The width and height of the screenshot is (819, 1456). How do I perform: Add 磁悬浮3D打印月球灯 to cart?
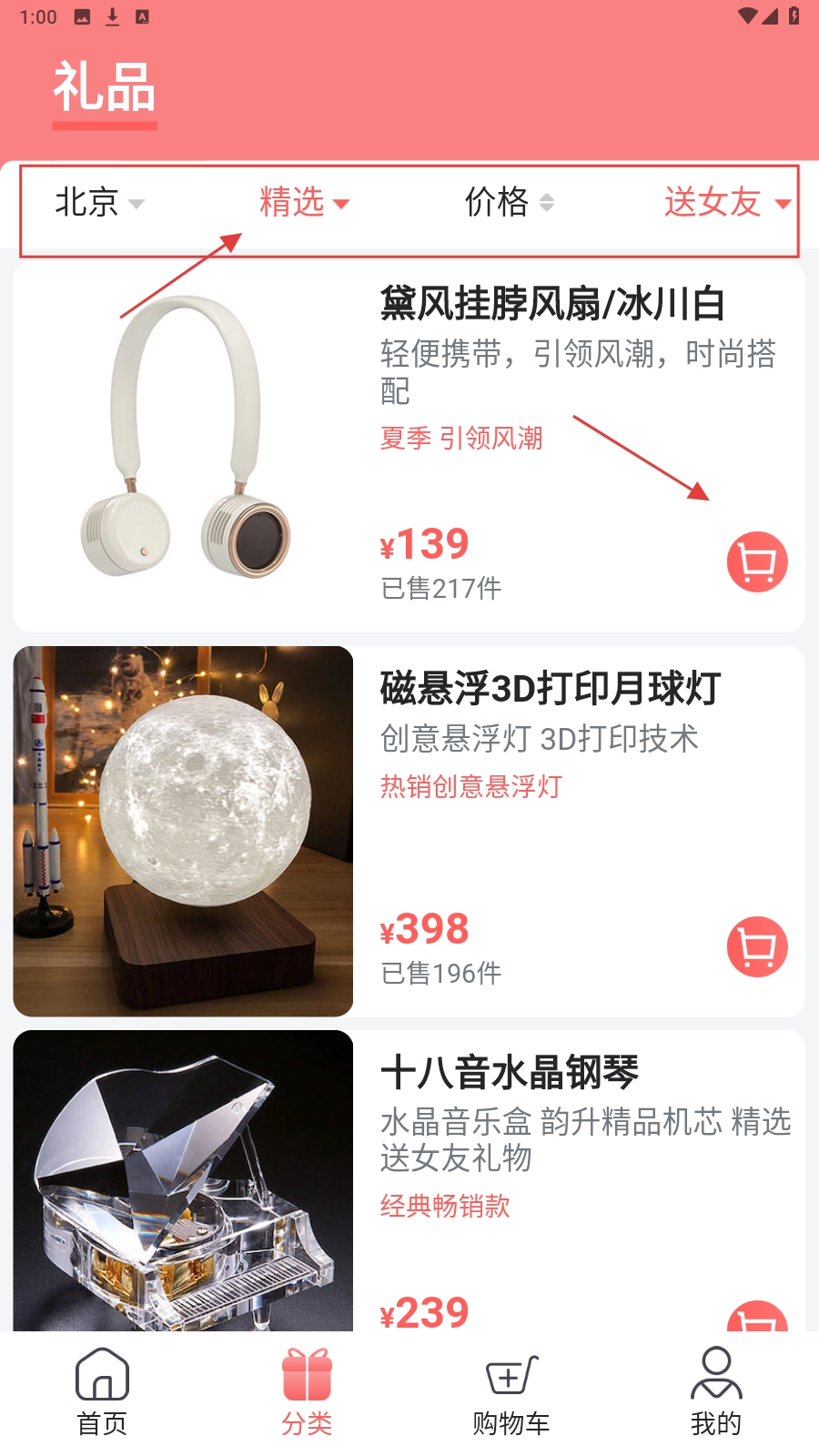[756, 946]
